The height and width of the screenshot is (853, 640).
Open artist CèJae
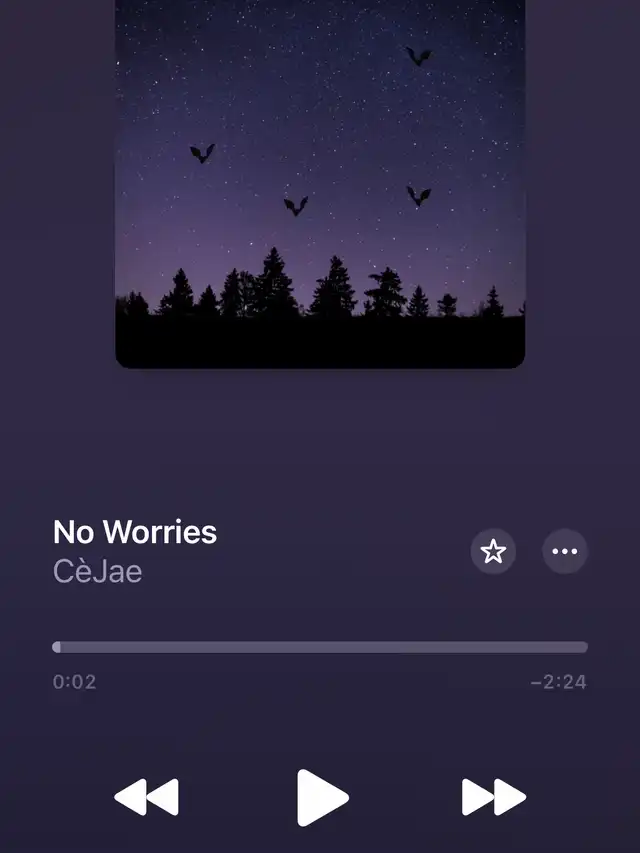pos(97,571)
